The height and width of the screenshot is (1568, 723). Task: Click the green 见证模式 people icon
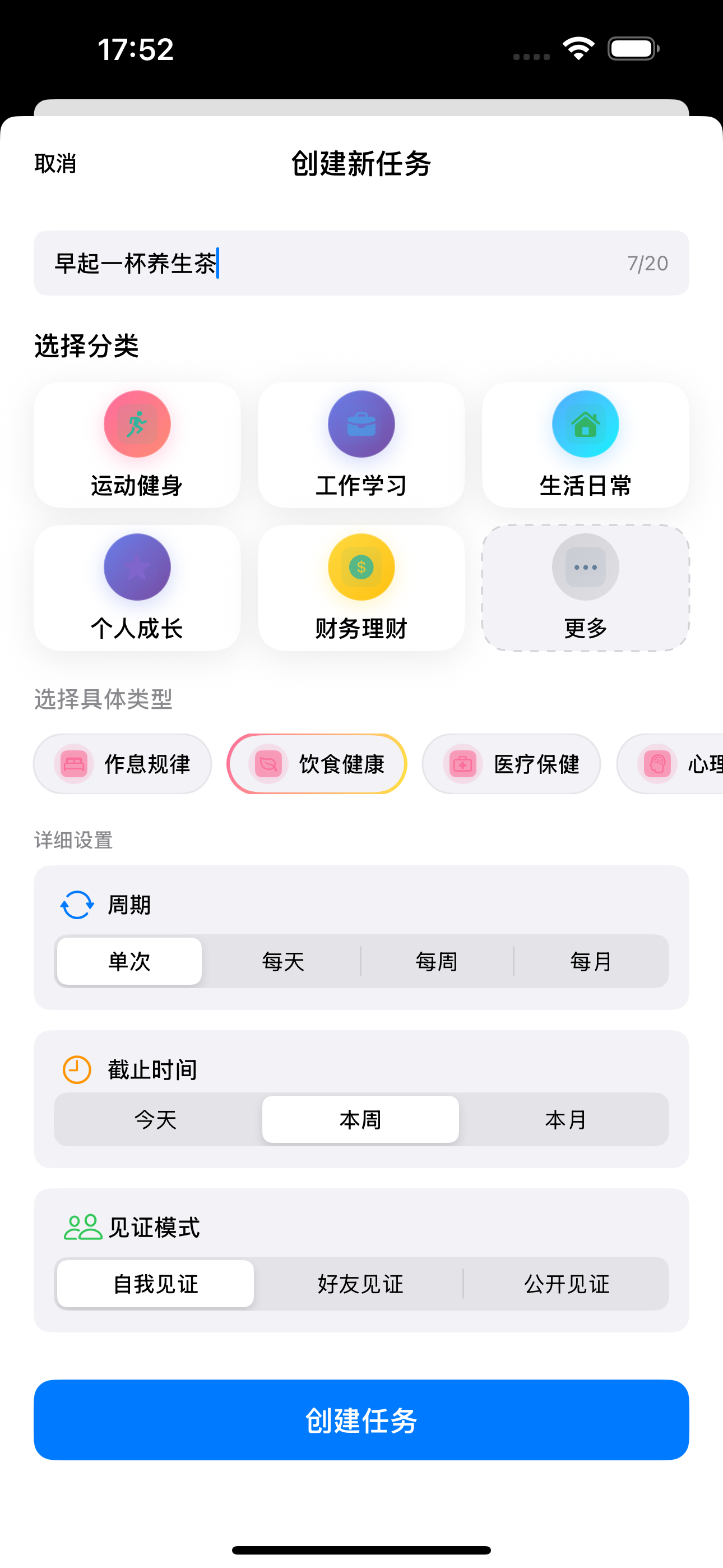click(x=83, y=1228)
